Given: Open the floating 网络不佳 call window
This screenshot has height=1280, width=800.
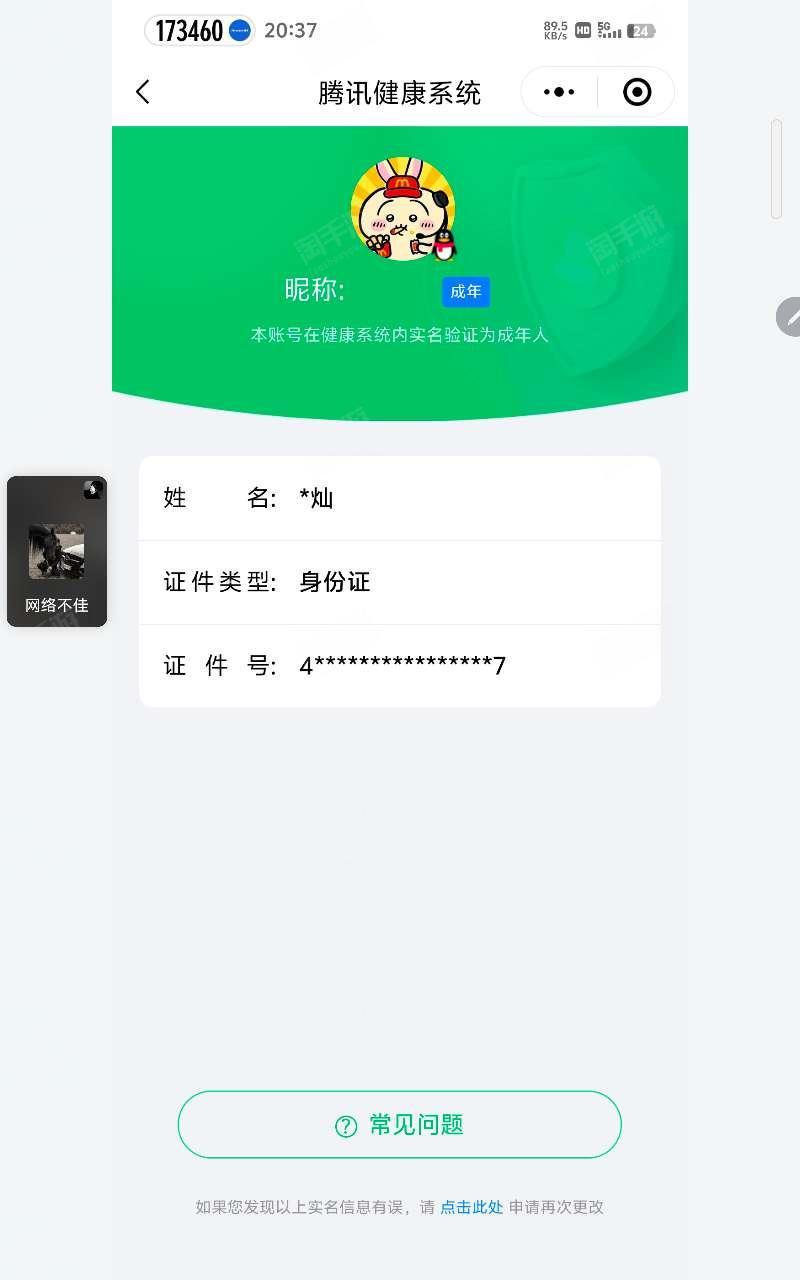Looking at the screenshot, I should pos(57,552).
